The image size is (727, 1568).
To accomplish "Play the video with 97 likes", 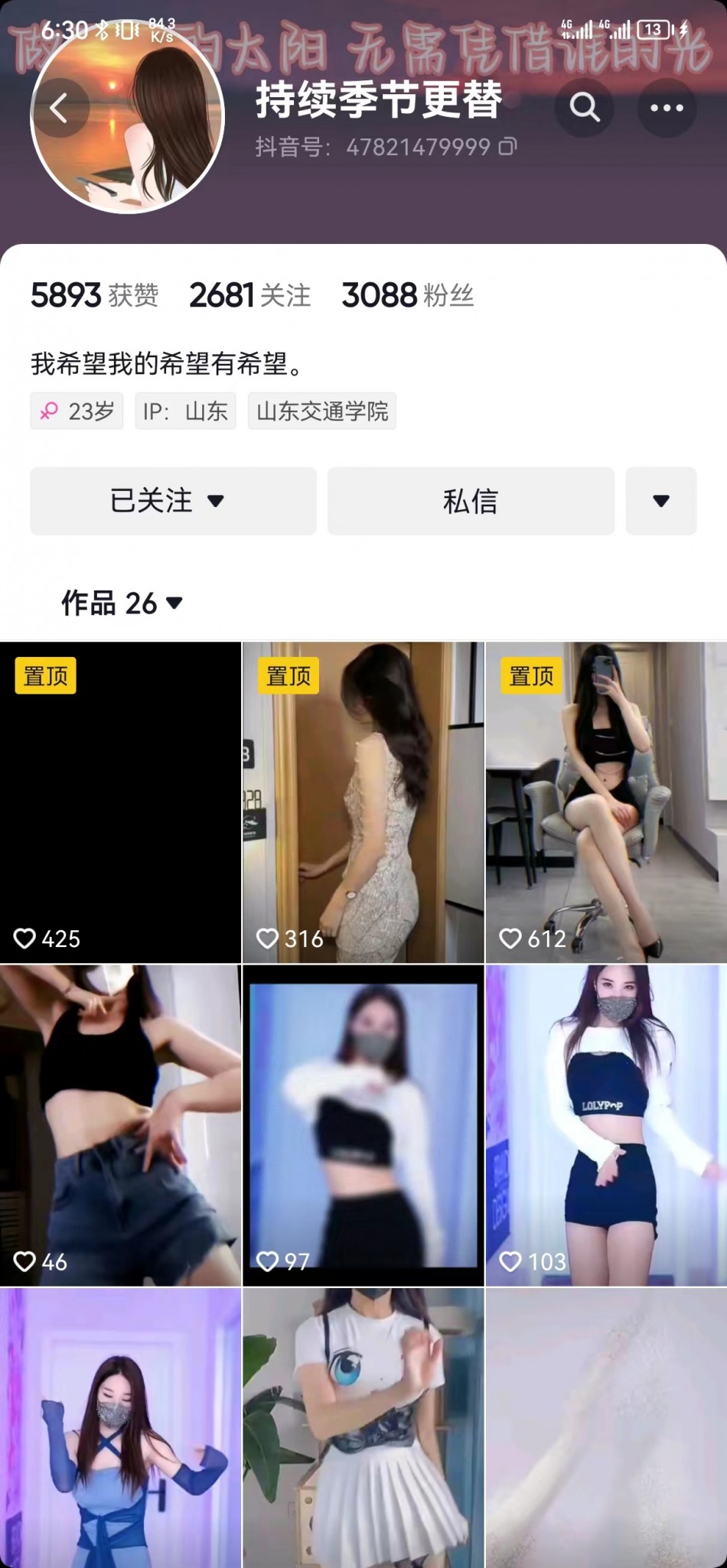I will click(363, 1124).
